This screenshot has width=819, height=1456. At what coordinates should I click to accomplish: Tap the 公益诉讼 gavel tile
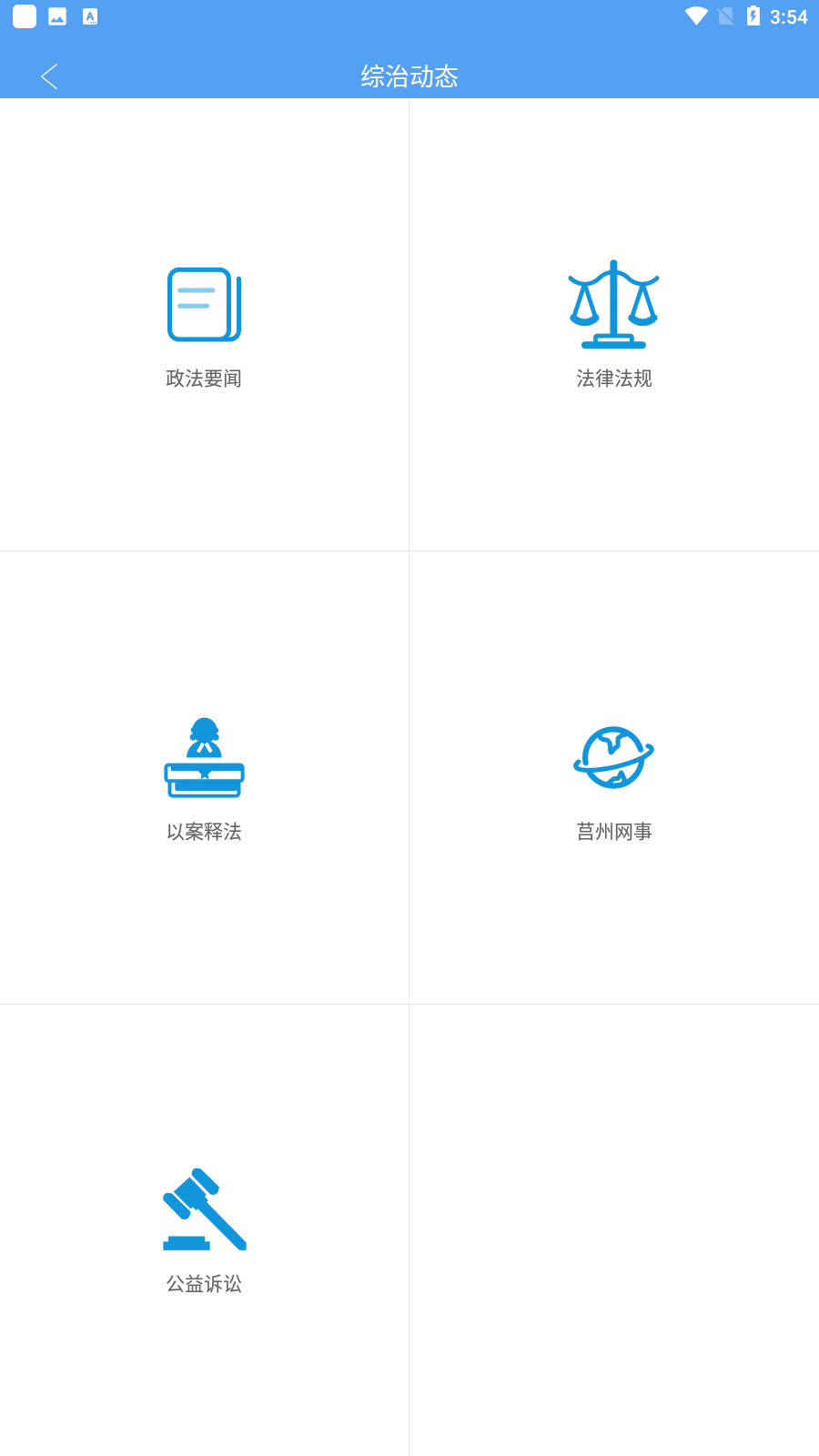pos(204,1228)
